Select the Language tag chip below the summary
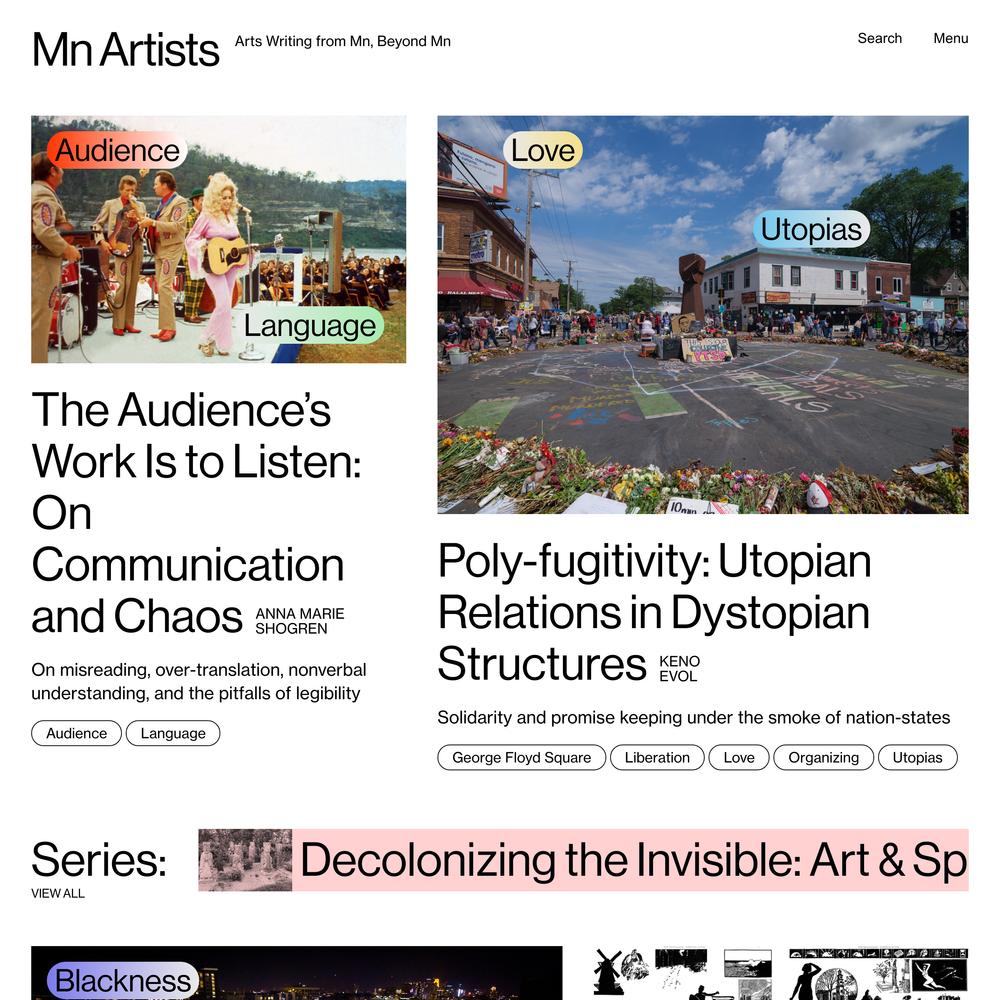This screenshot has height=1000, width=1000. click(x=173, y=733)
